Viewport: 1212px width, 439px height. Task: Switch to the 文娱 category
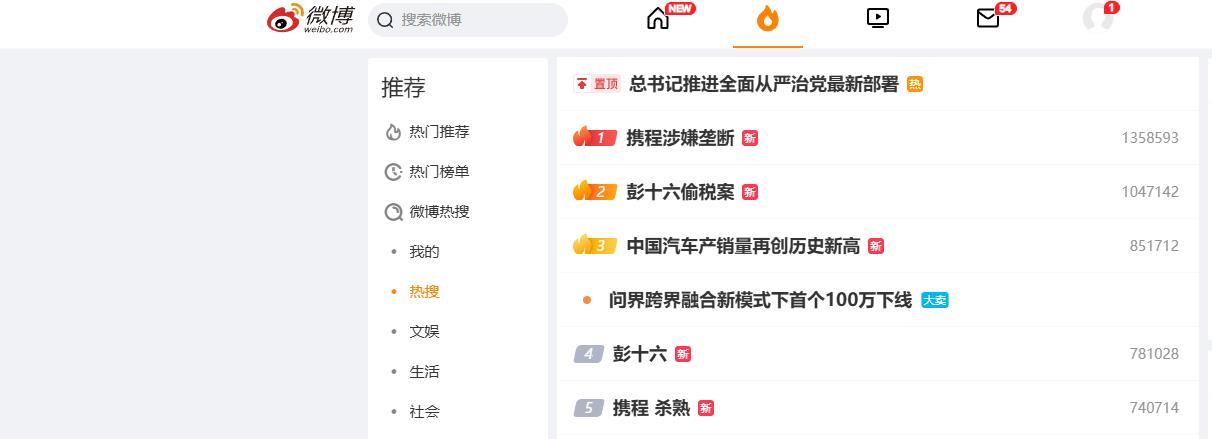point(424,332)
